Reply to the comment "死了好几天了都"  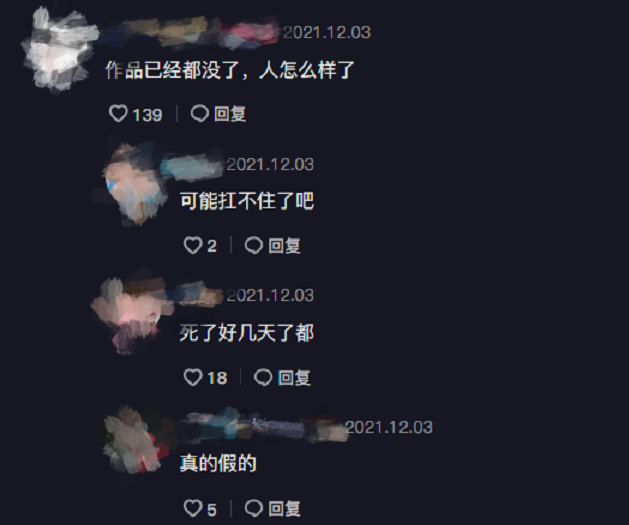point(283,377)
